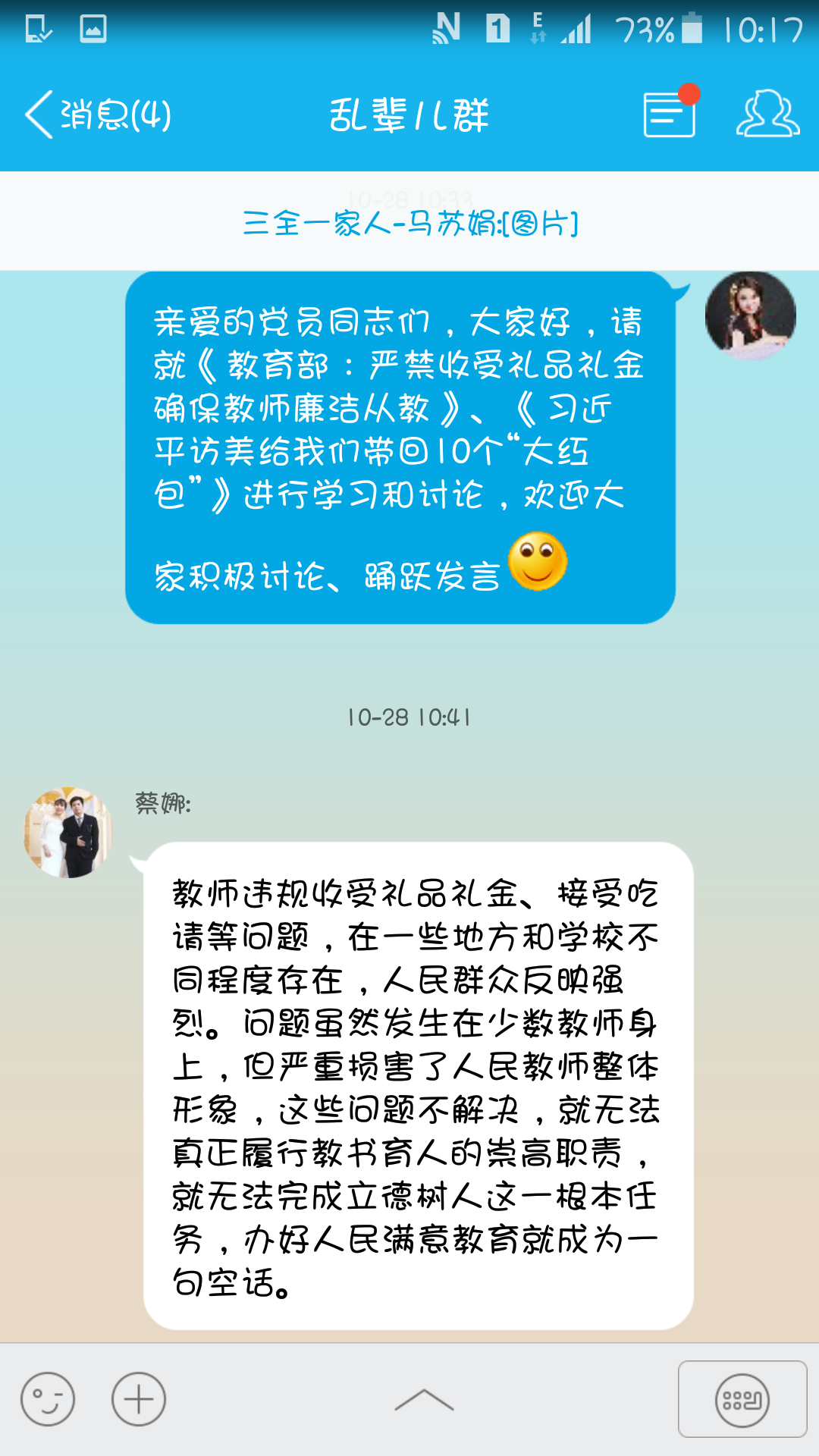Open new message preview from 马苏娟
Screen dimensions: 819x1456
(x=409, y=224)
